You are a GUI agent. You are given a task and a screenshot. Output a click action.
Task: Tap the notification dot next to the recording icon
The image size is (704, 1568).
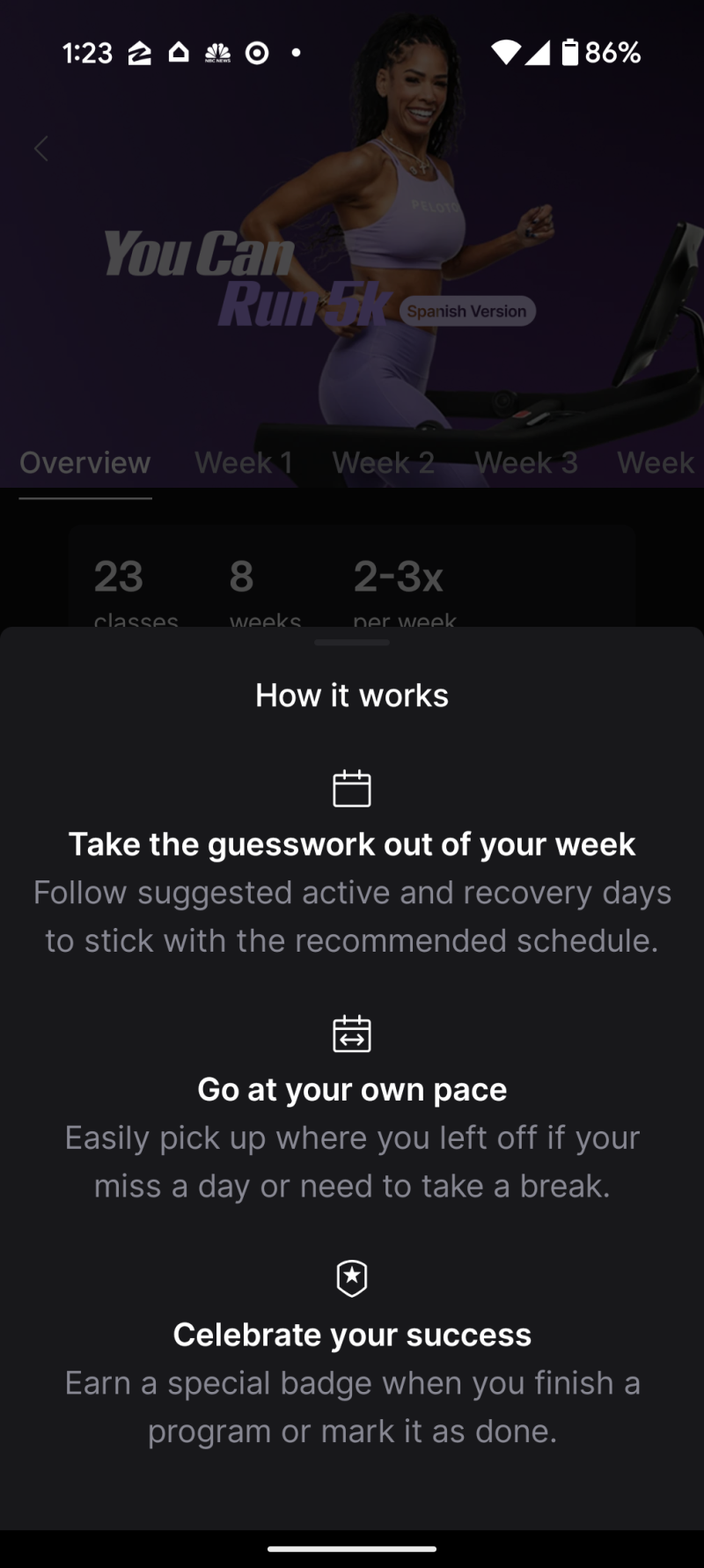[296, 53]
